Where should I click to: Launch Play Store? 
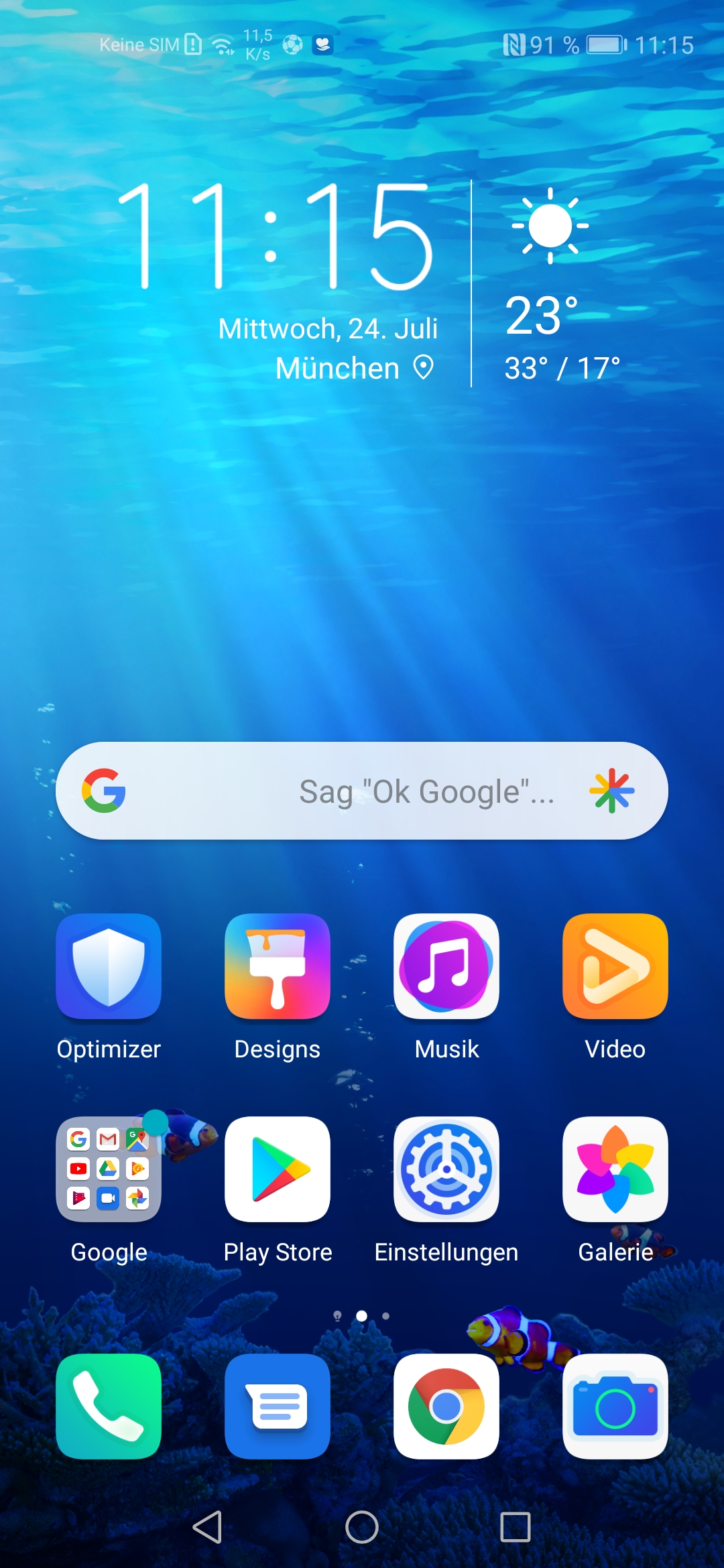point(278,1169)
